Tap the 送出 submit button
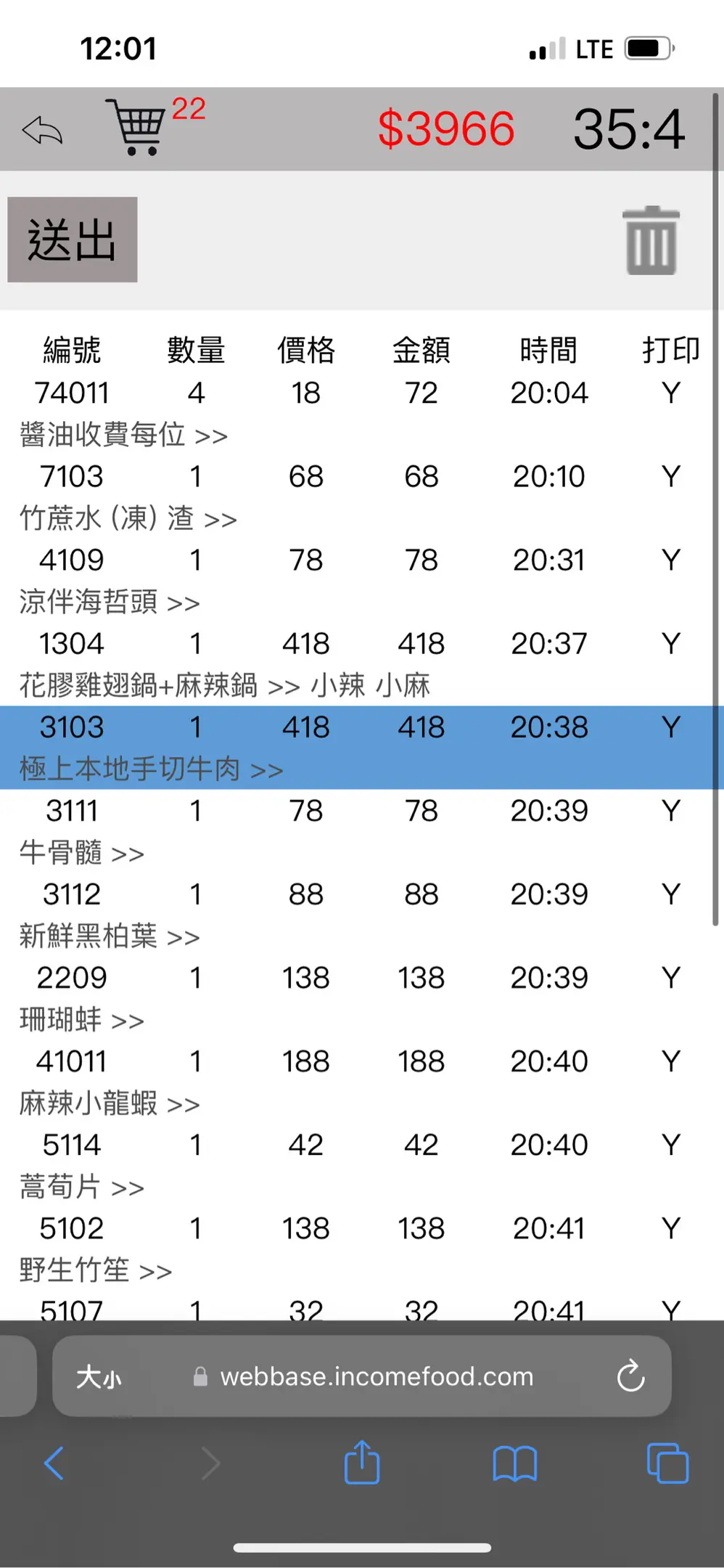The height and width of the screenshot is (1568, 724). click(73, 240)
